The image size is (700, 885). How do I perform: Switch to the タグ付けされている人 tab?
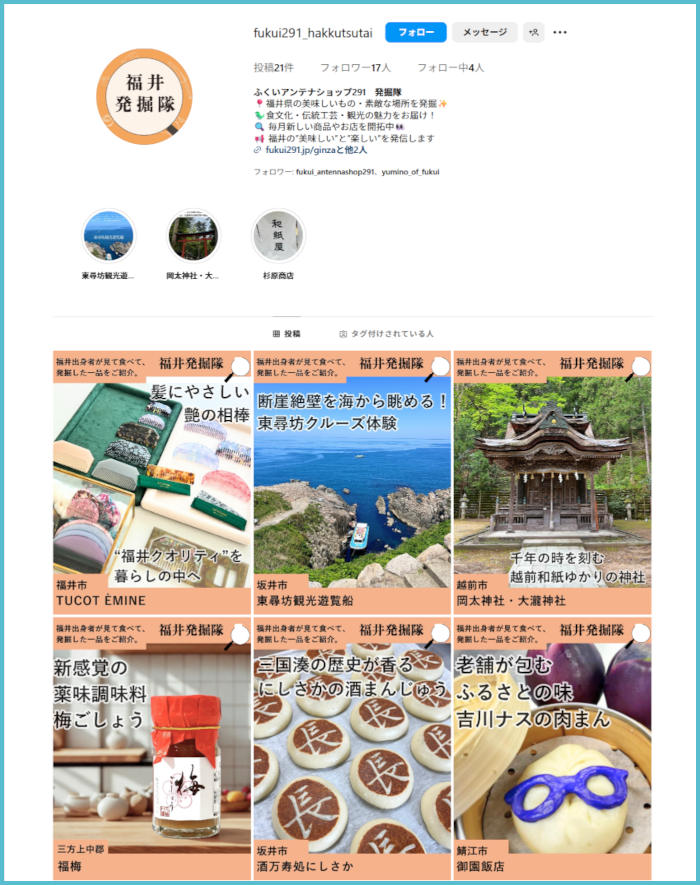coord(386,334)
